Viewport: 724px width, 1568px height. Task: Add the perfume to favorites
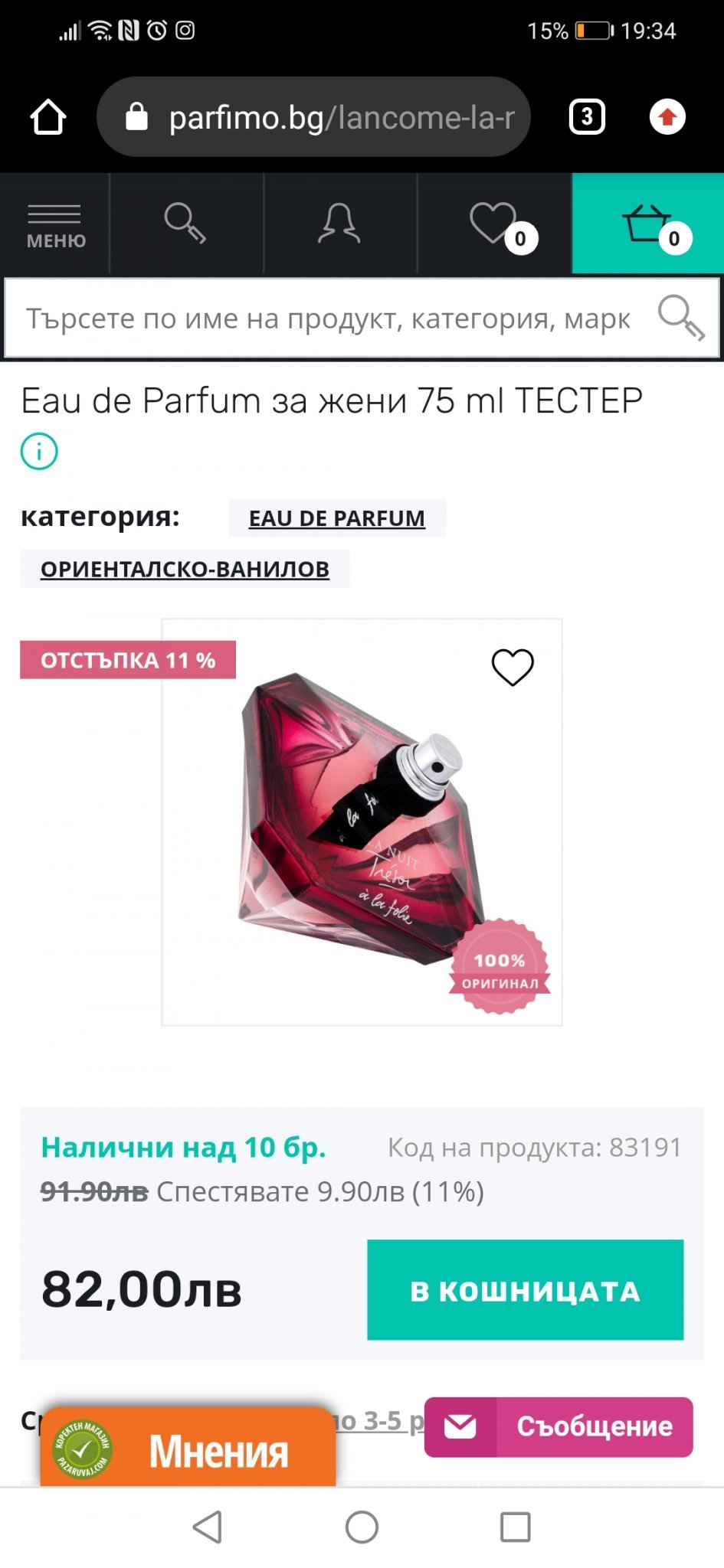(x=512, y=667)
